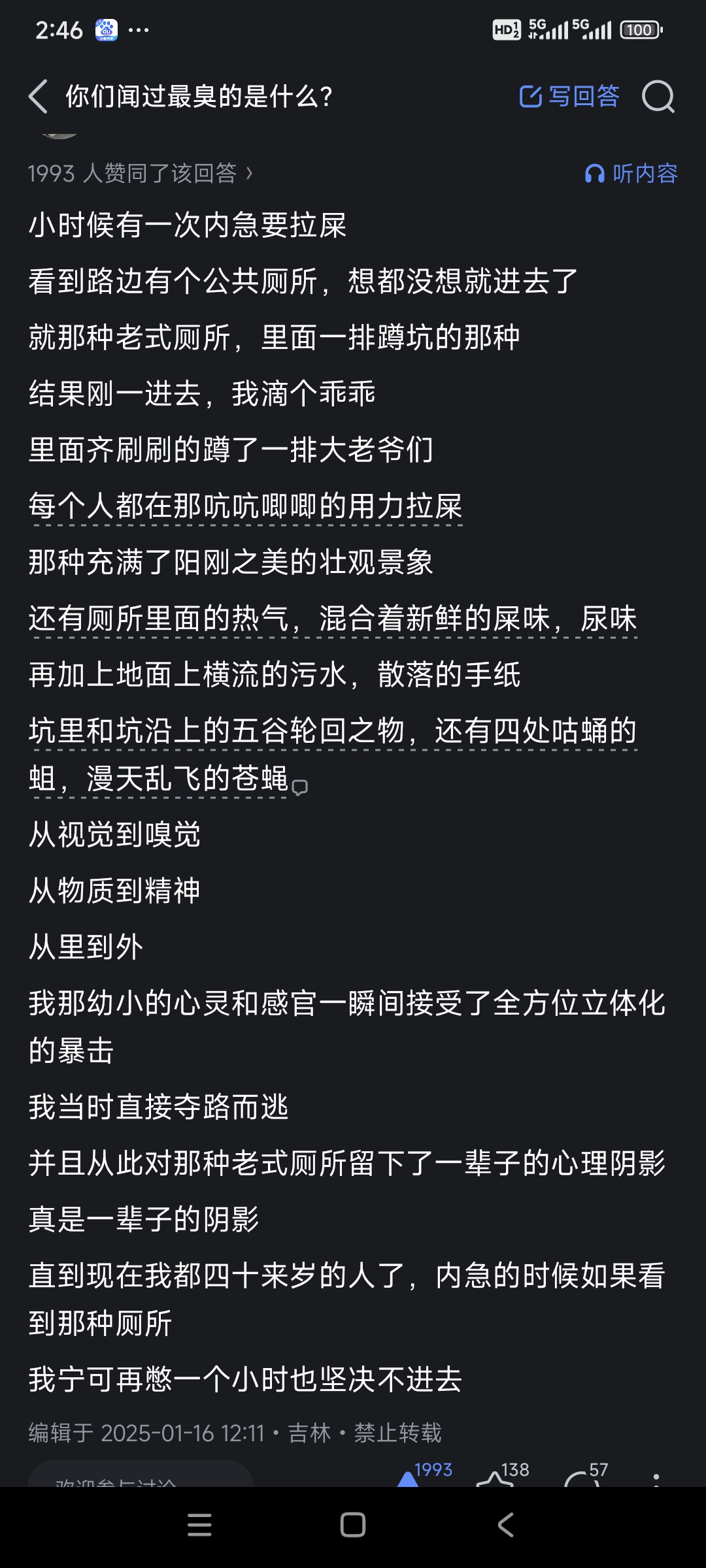Open the comment bubble after 苍蝇
The width and height of the screenshot is (706, 1568).
coord(300,787)
